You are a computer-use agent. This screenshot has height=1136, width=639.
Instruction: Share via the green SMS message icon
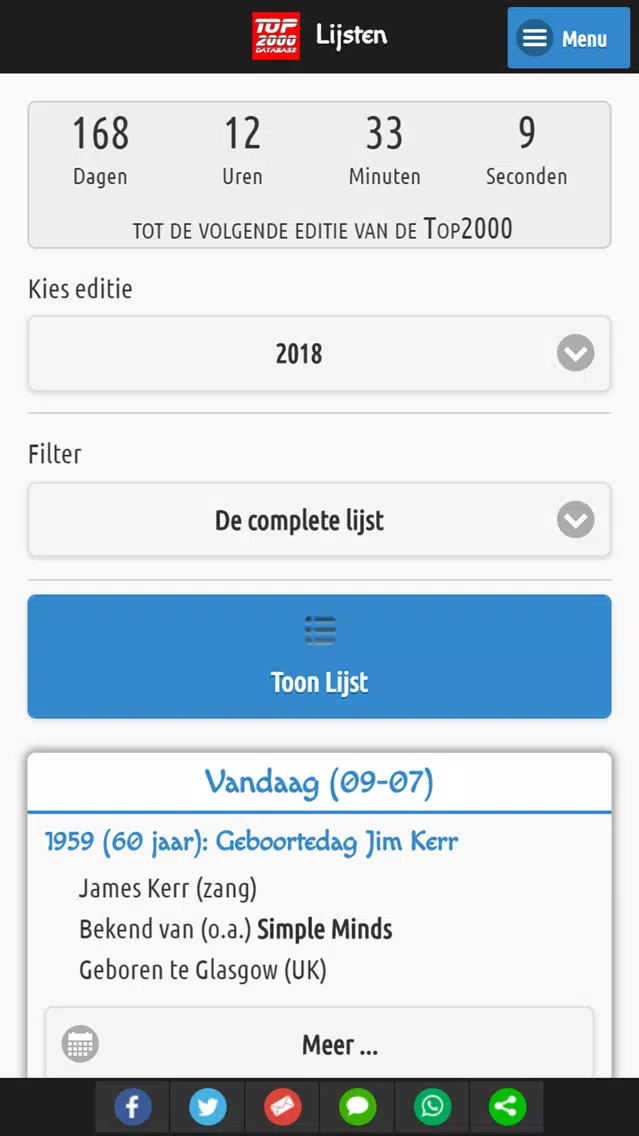(x=357, y=1106)
